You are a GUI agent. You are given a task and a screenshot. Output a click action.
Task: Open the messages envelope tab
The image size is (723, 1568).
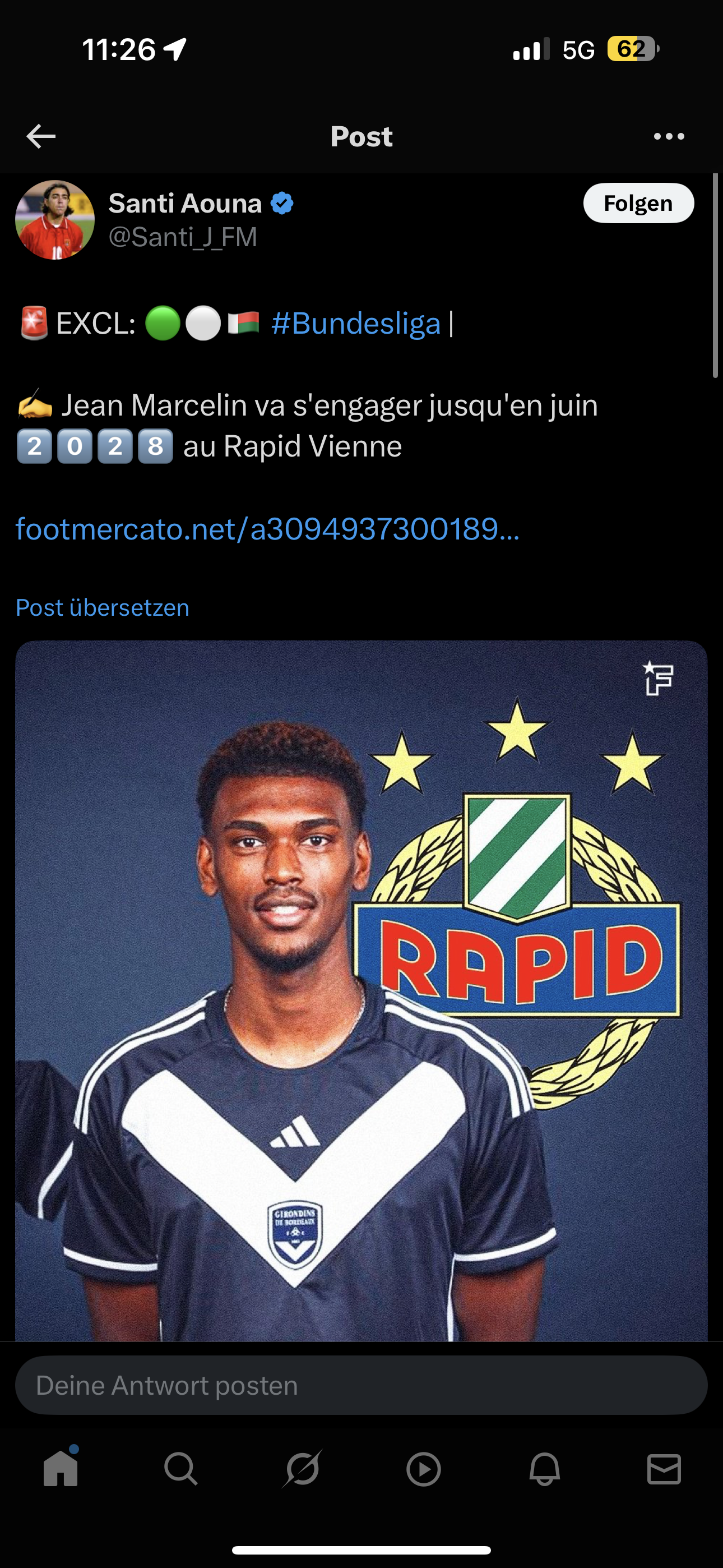tap(664, 1469)
